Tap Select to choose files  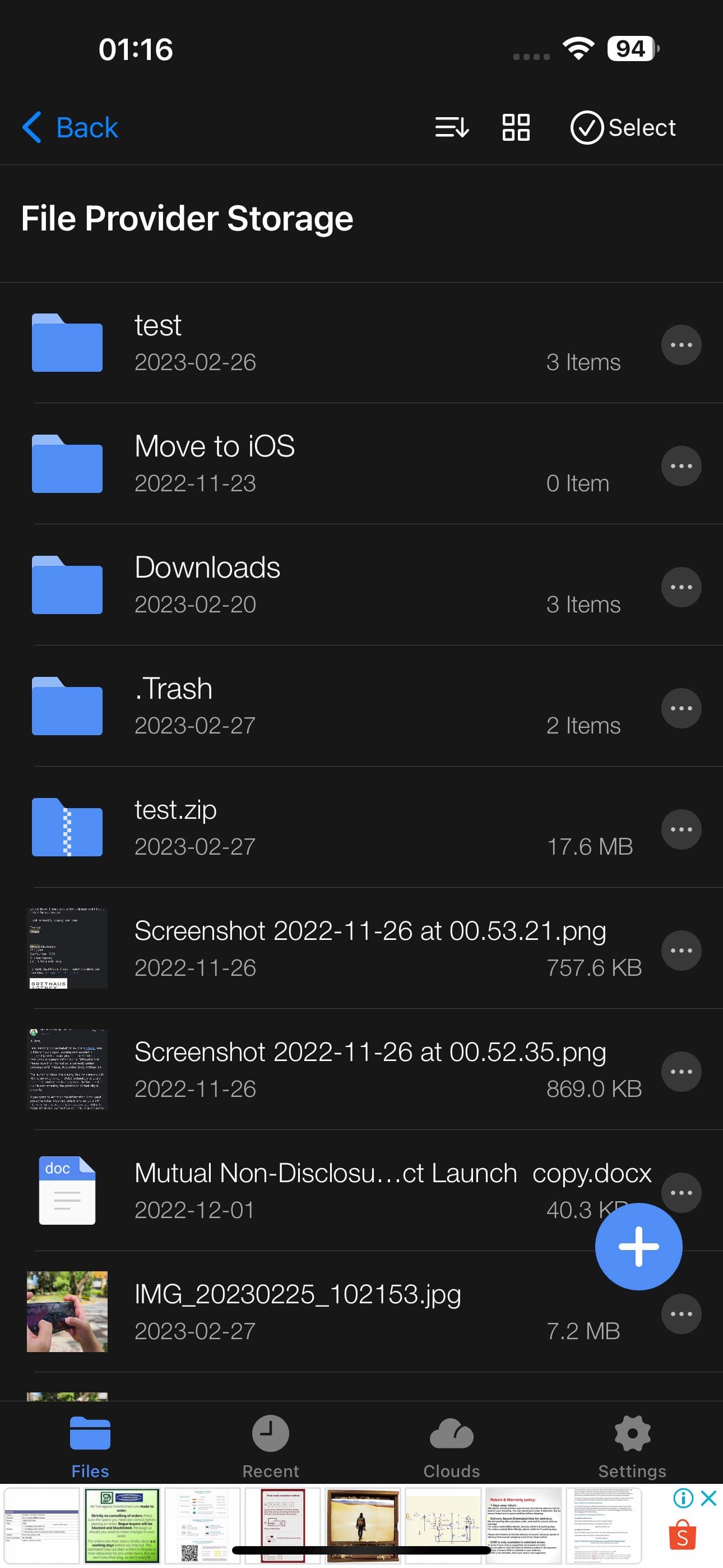623,128
